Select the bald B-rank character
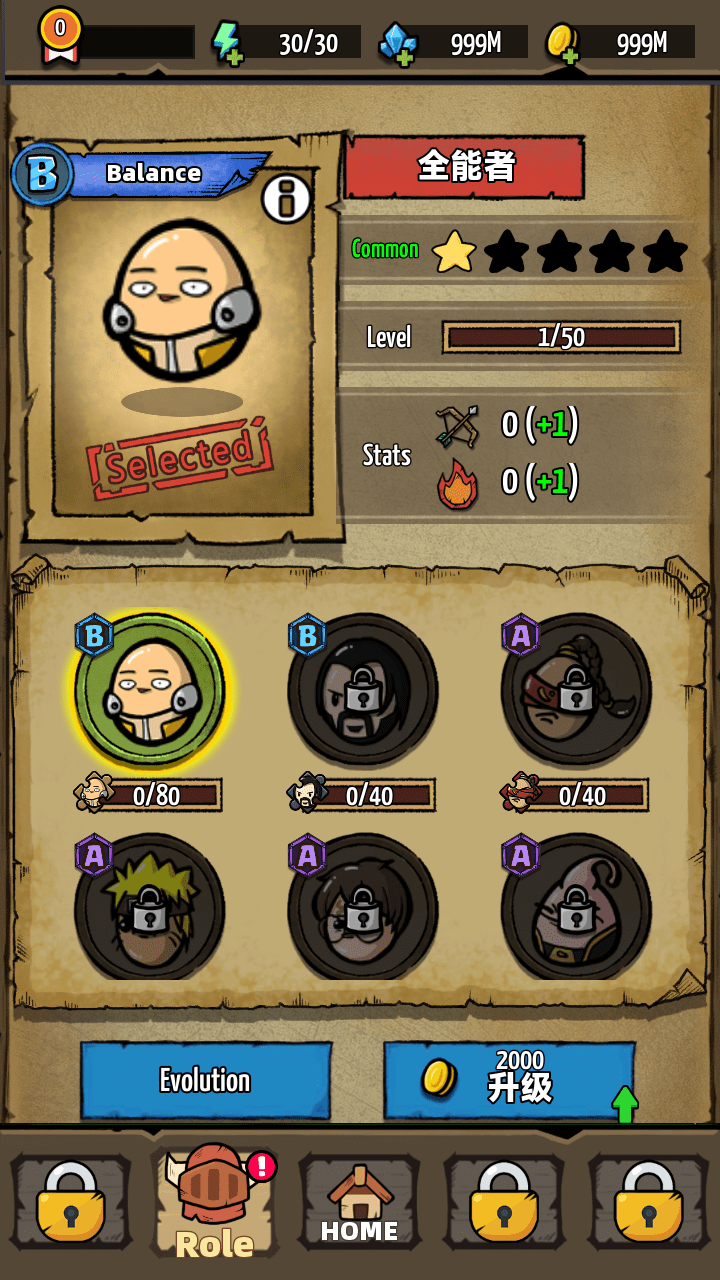Image resolution: width=720 pixels, height=1280 pixels. (150, 689)
